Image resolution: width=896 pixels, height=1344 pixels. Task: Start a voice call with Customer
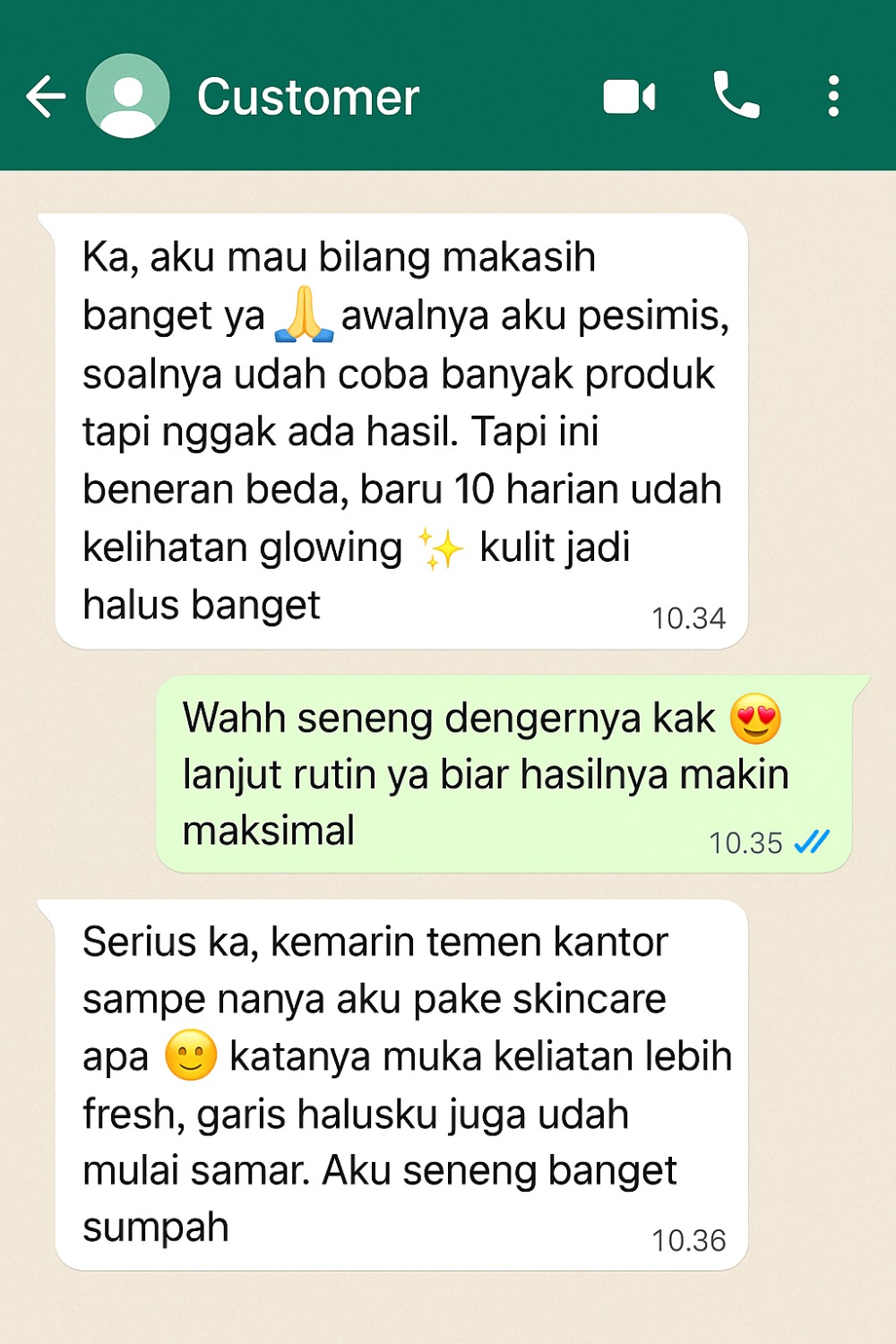[x=737, y=96]
